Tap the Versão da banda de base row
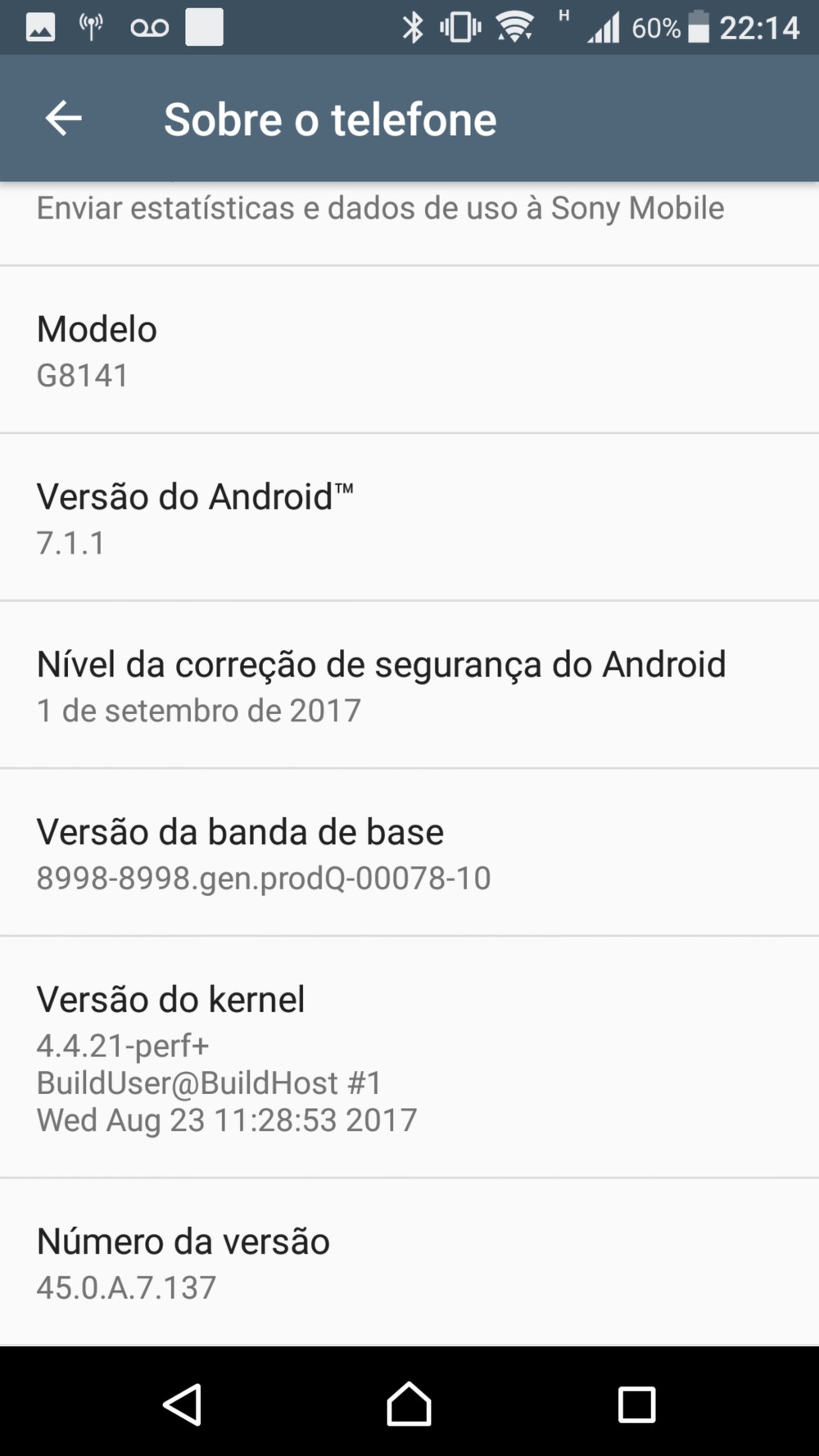The image size is (819, 1456). tap(409, 853)
